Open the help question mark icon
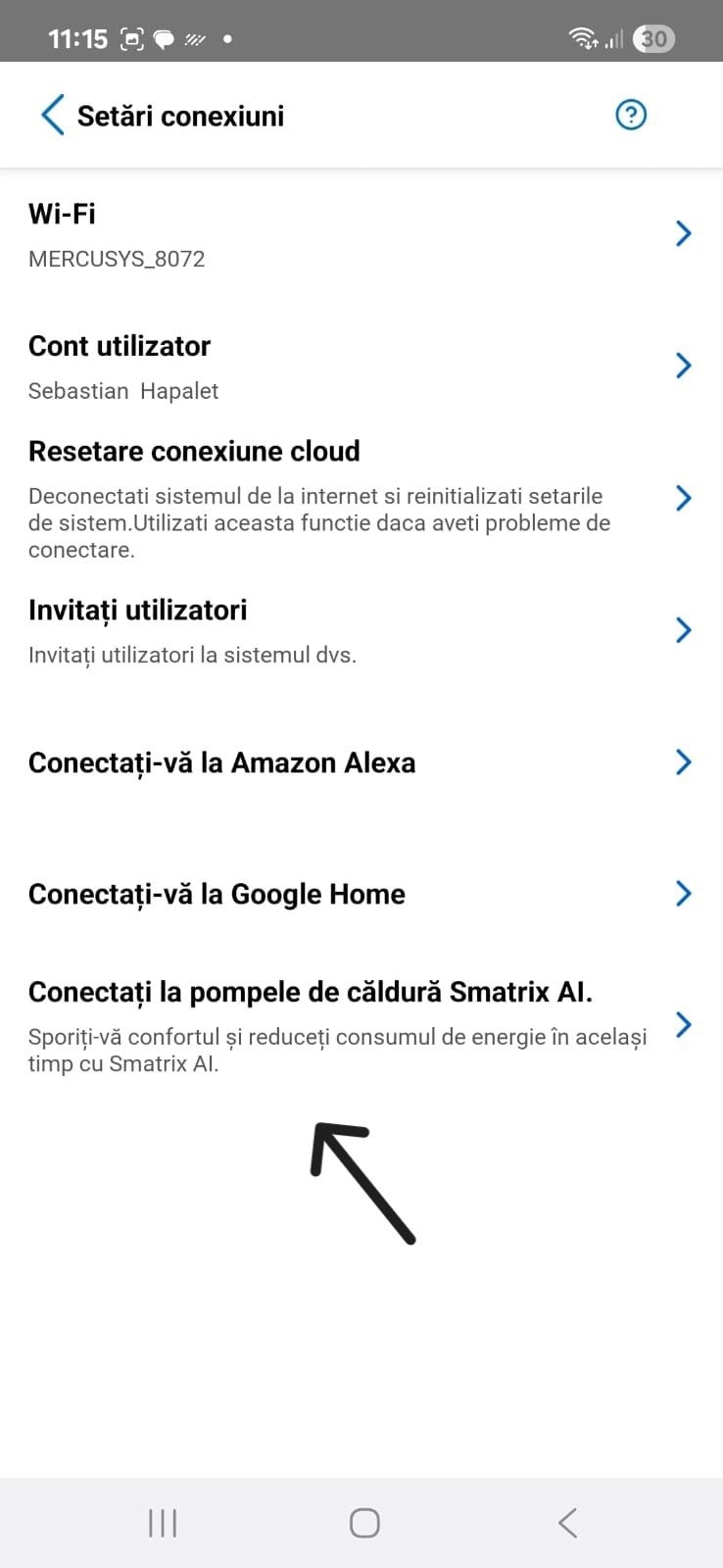 click(630, 116)
